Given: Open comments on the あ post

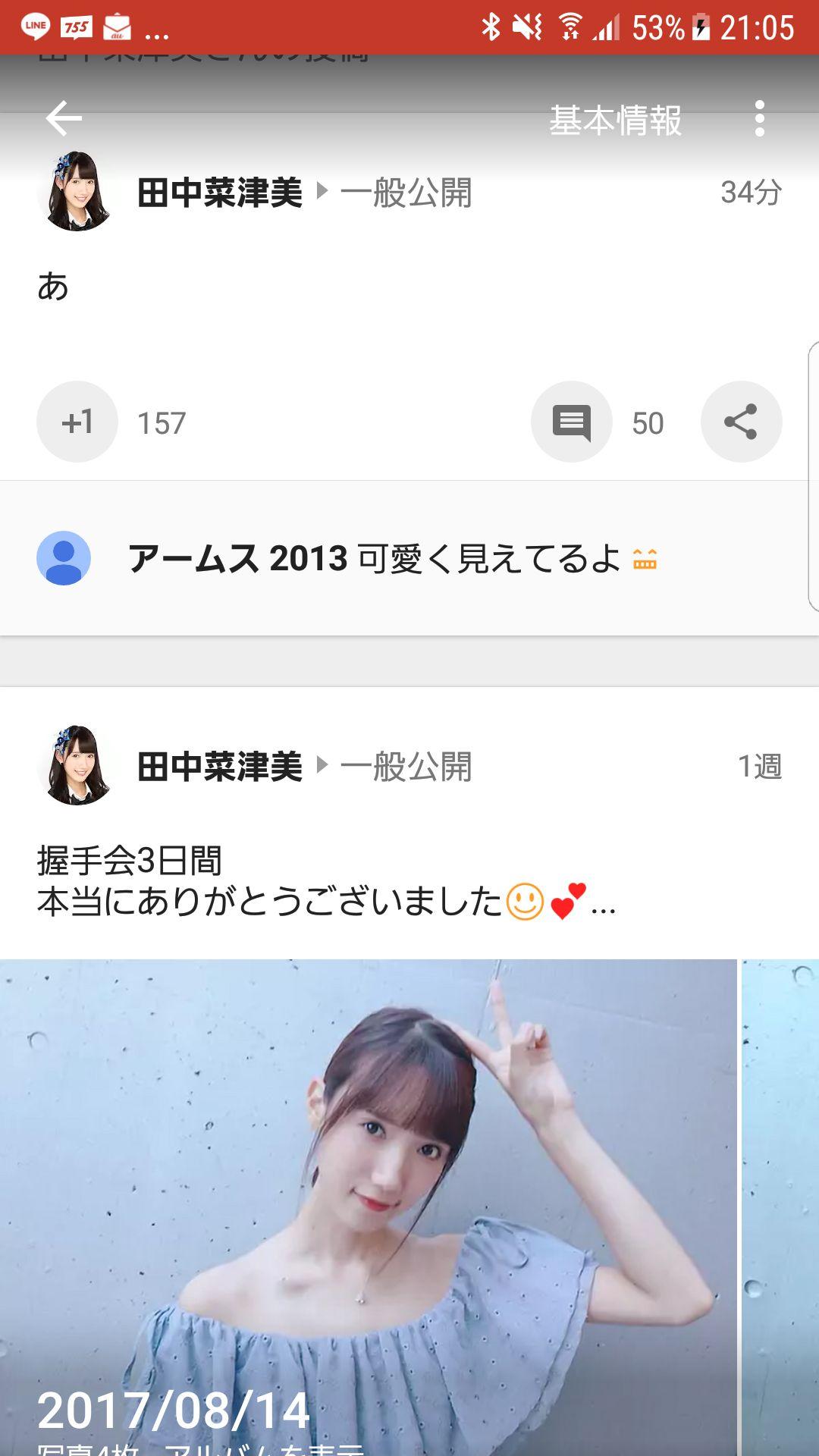Looking at the screenshot, I should pyautogui.click(x=572, y=422).
